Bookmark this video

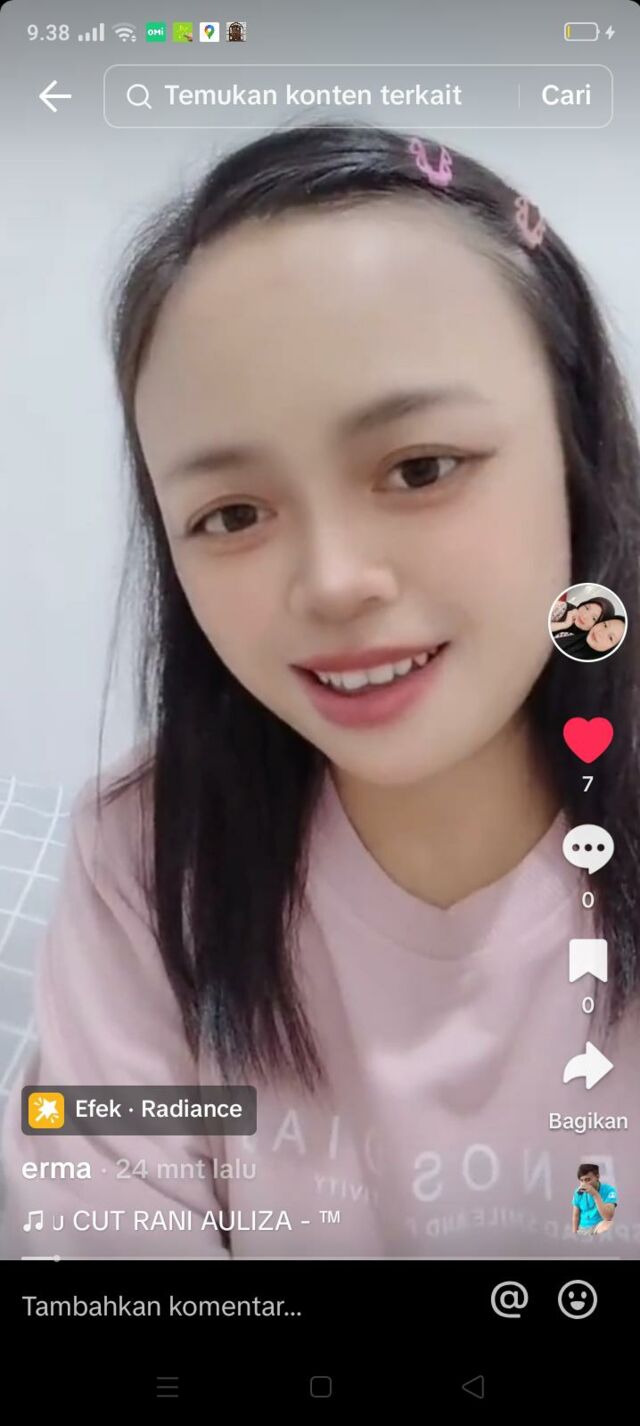[x=588, y=961]
